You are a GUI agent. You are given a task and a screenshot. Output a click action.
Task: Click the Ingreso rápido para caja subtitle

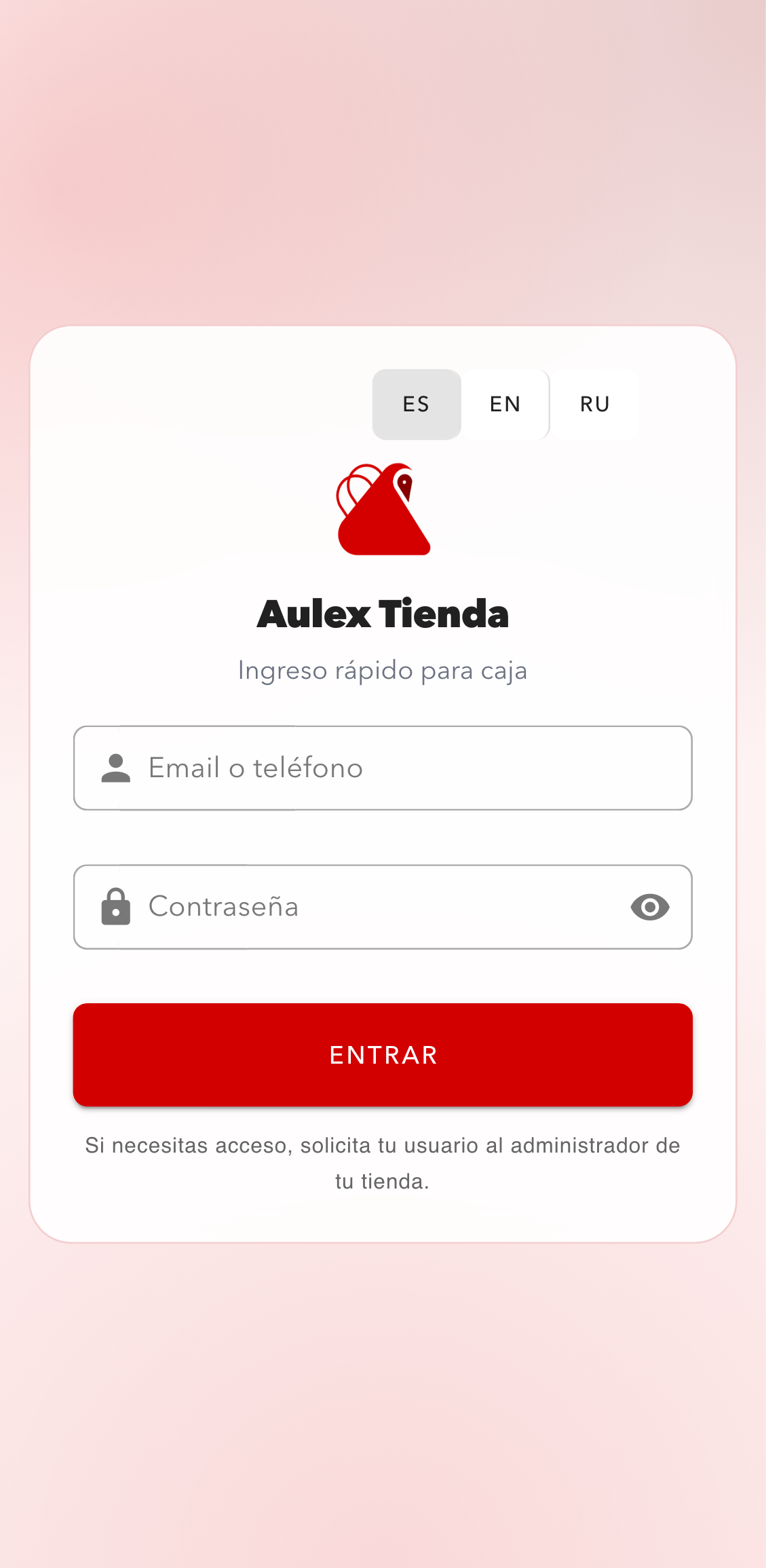[x=383, y=670]
